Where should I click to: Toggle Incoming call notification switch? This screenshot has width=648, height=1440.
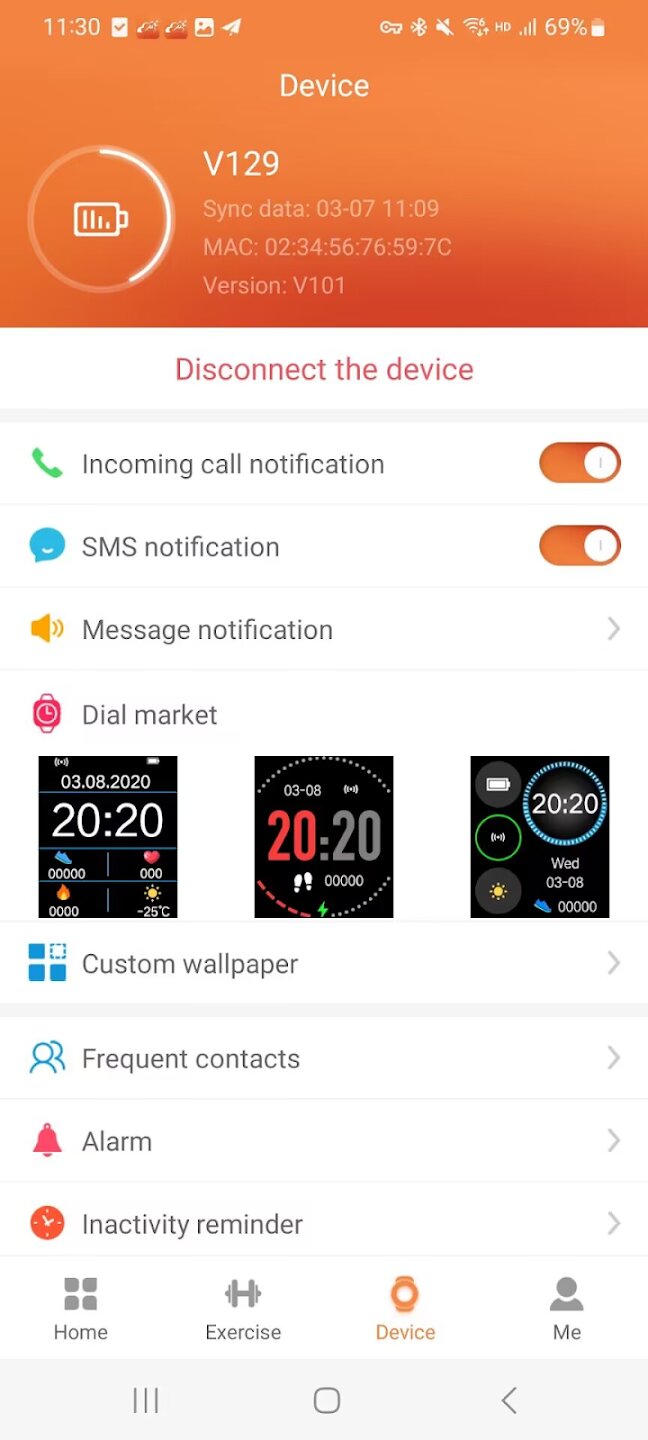[x=579, y=463]
